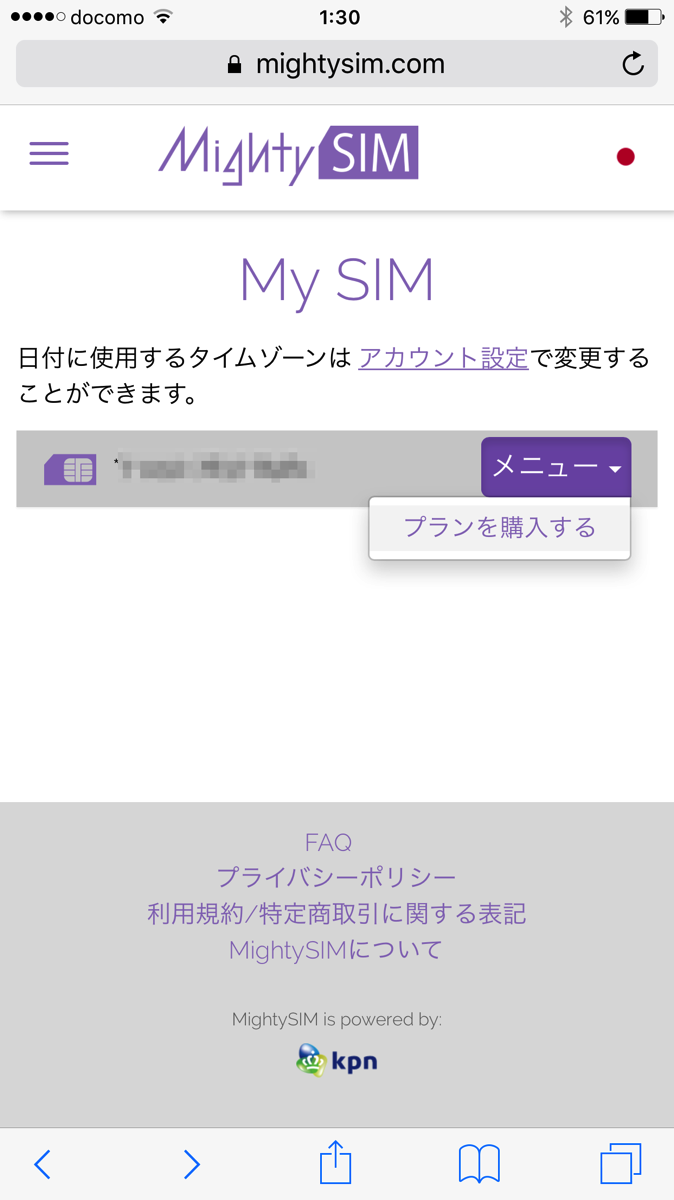Open the Safari share sheet
Screen dimensions: 674x1200
(336, 1162)
